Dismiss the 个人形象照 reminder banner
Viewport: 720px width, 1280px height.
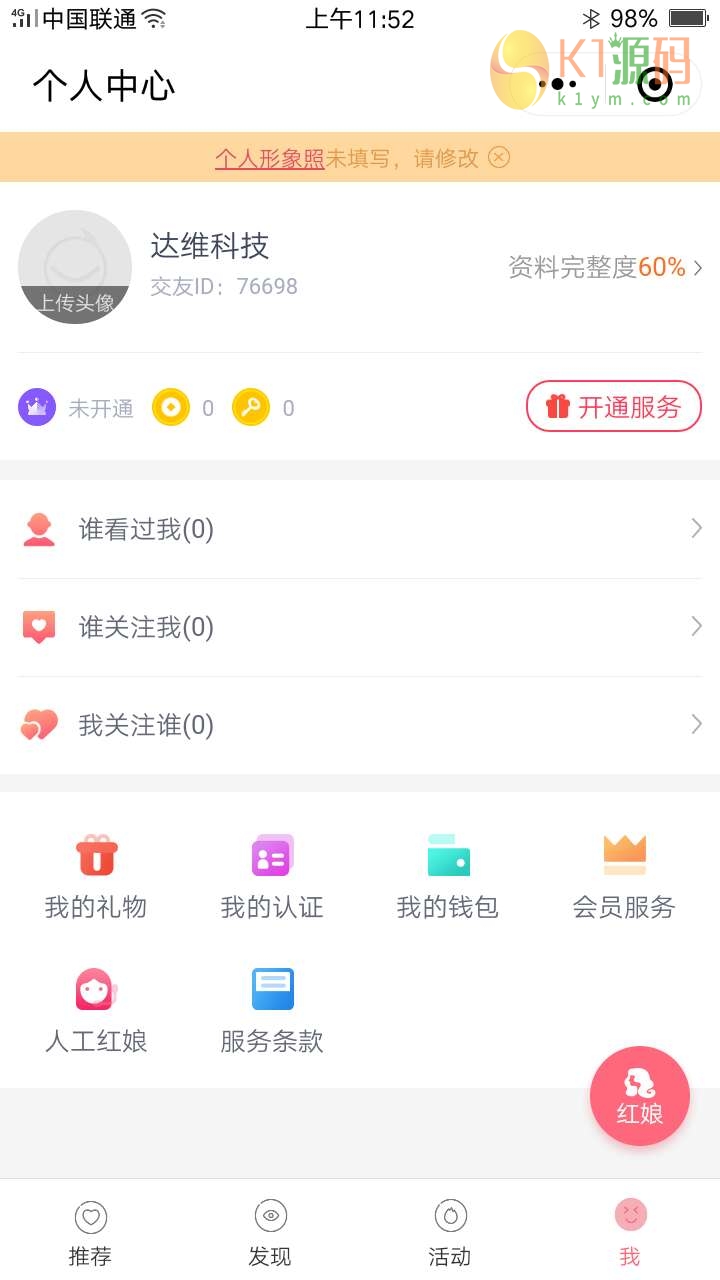tap(499, 157)
